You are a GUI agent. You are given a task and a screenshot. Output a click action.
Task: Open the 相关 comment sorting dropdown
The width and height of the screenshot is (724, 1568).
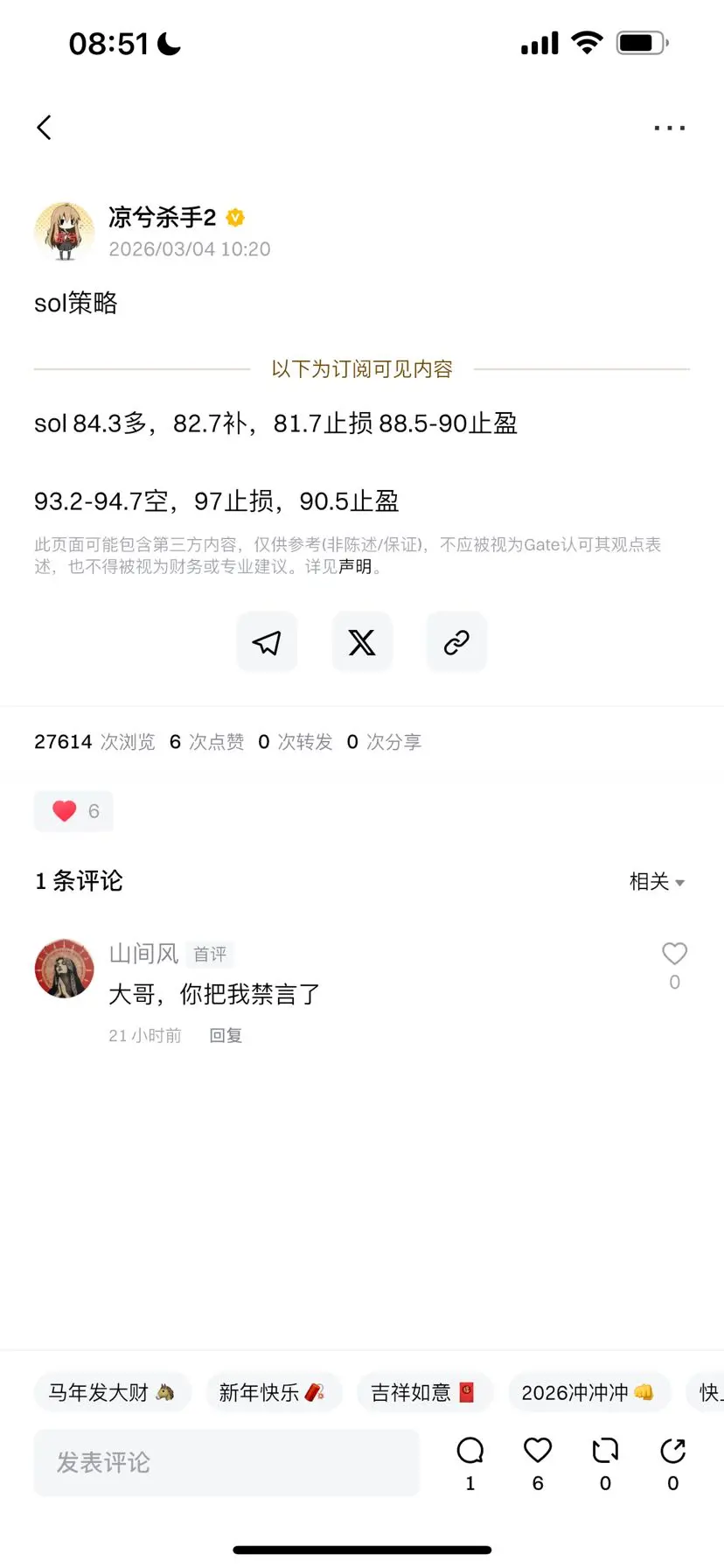click(x=658, y=882)
